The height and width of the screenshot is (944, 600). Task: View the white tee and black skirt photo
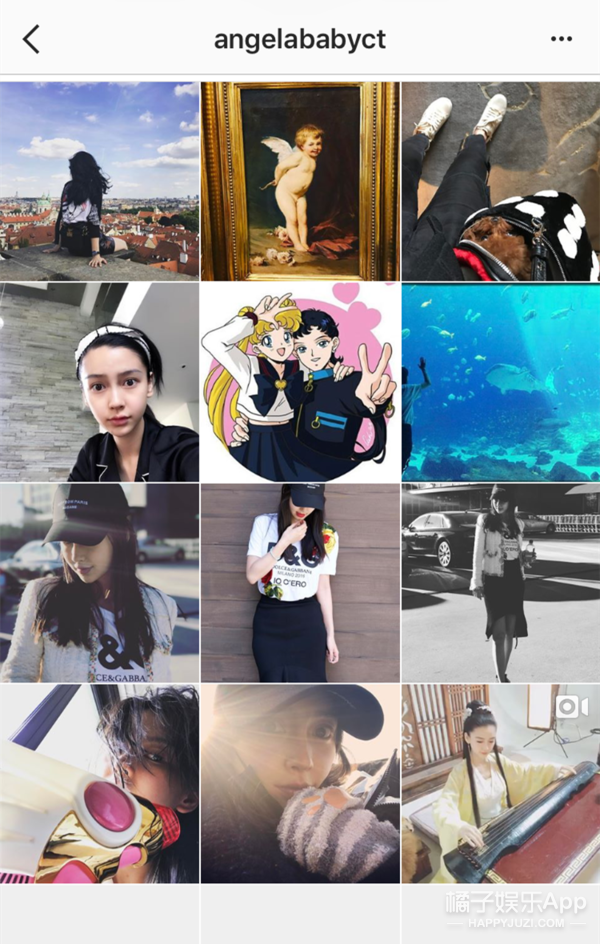pyautogui.click(x=299, y=583)
